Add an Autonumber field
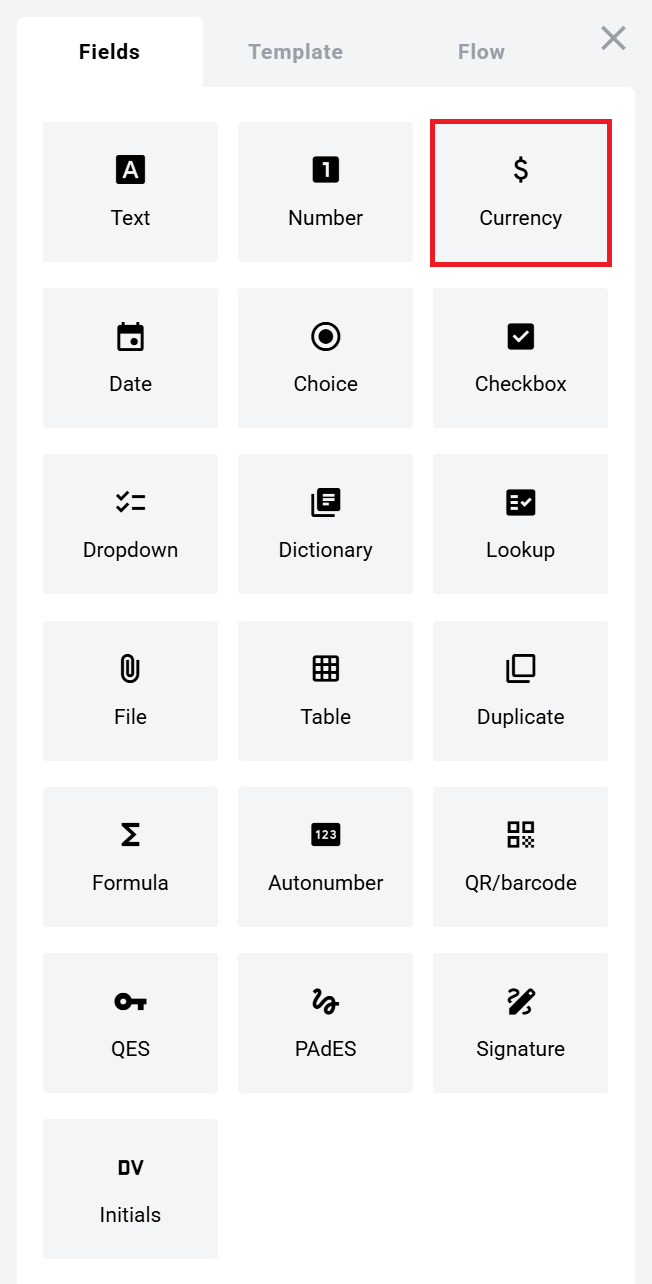The width and height of the screenshot is (652, 1284). pyautogui.click(x=325, y=857)
